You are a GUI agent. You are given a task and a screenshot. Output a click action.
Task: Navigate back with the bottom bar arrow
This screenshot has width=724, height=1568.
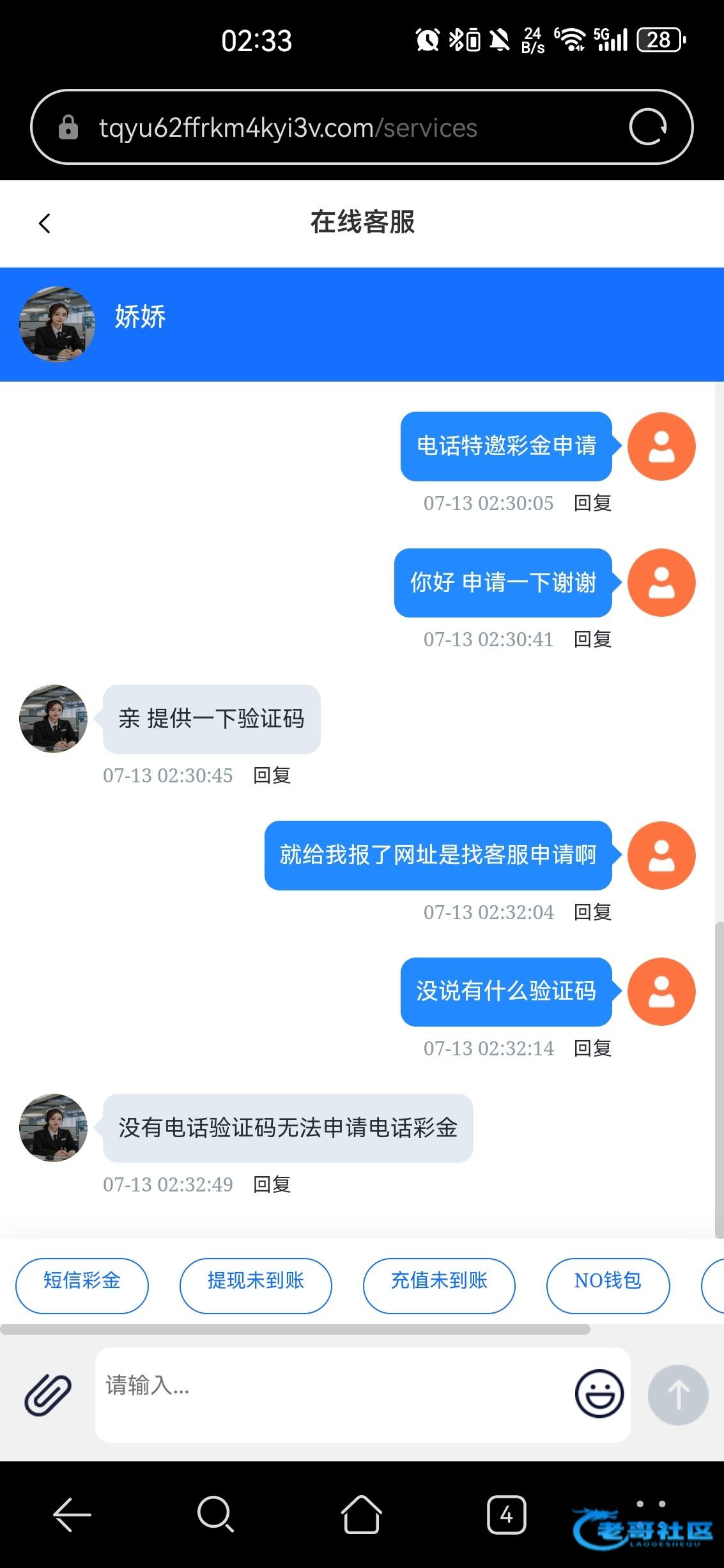72,1514
